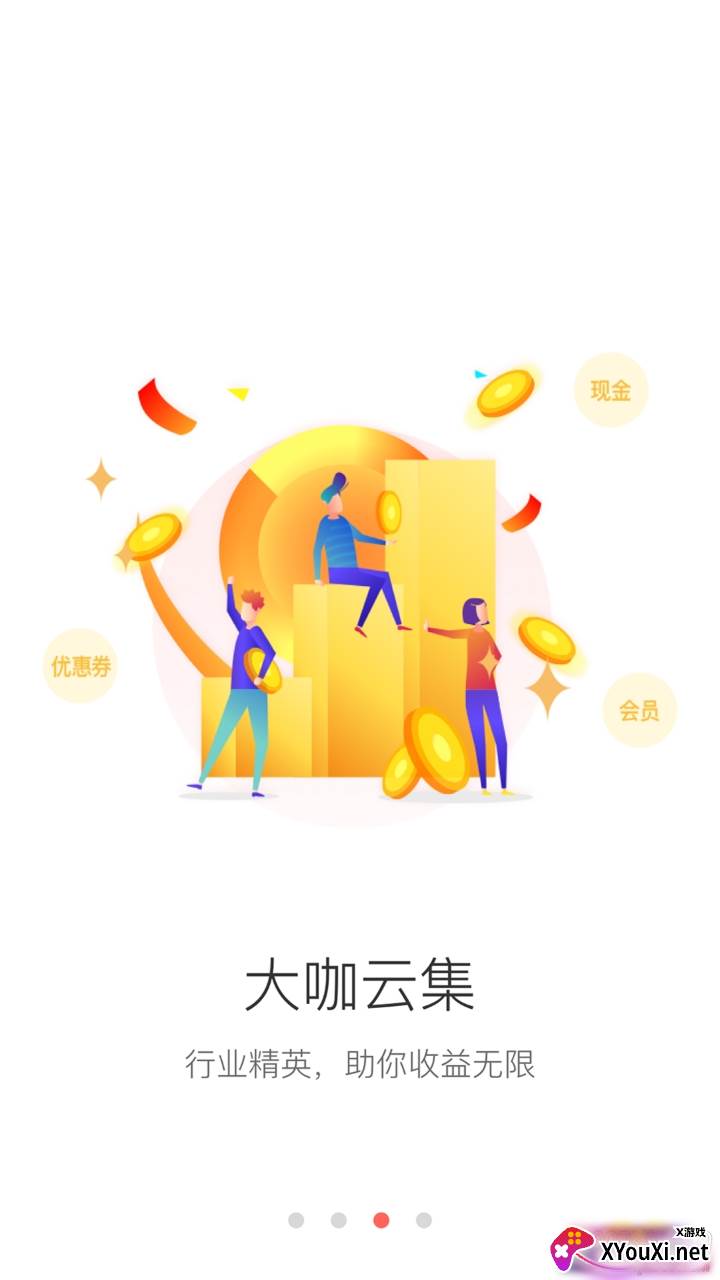Select the second page indicator dot
Image resolution: width=720 pixels, height=1280 pixels.
[x=339, y=1220]
